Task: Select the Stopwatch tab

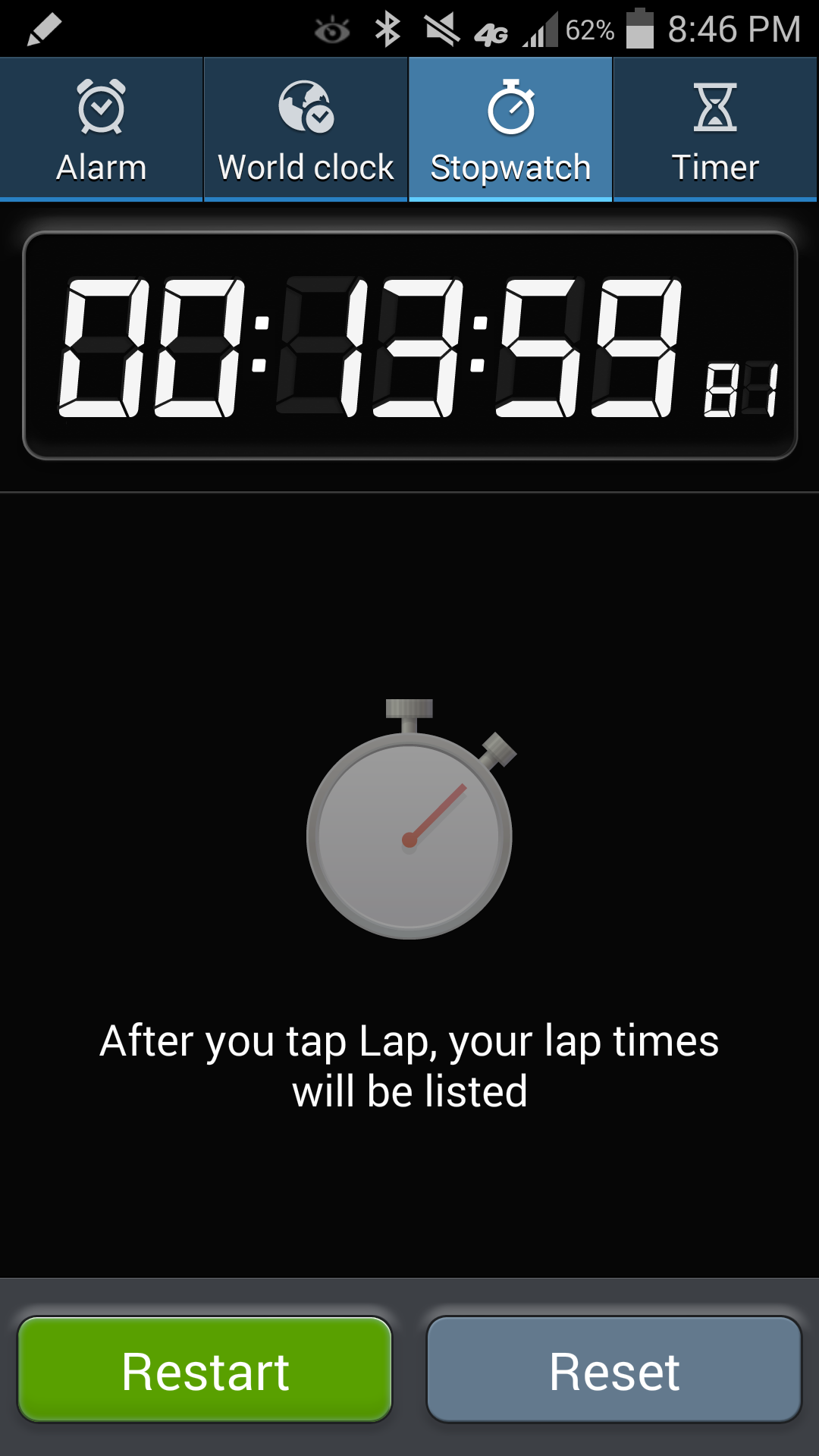Action: (510, 130)
